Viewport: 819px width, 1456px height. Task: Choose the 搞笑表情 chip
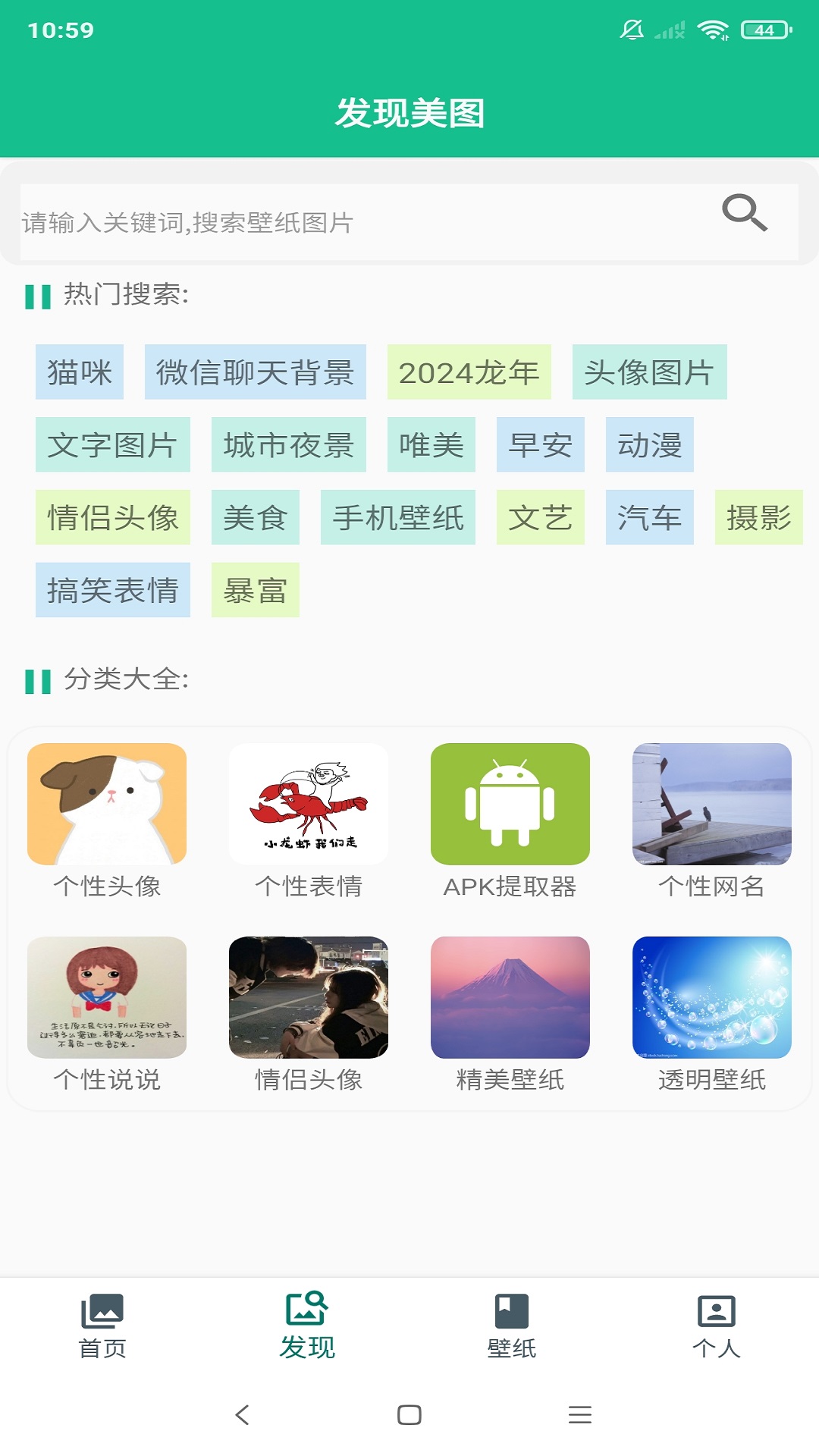pyautogui.click(x=112, y=591)
